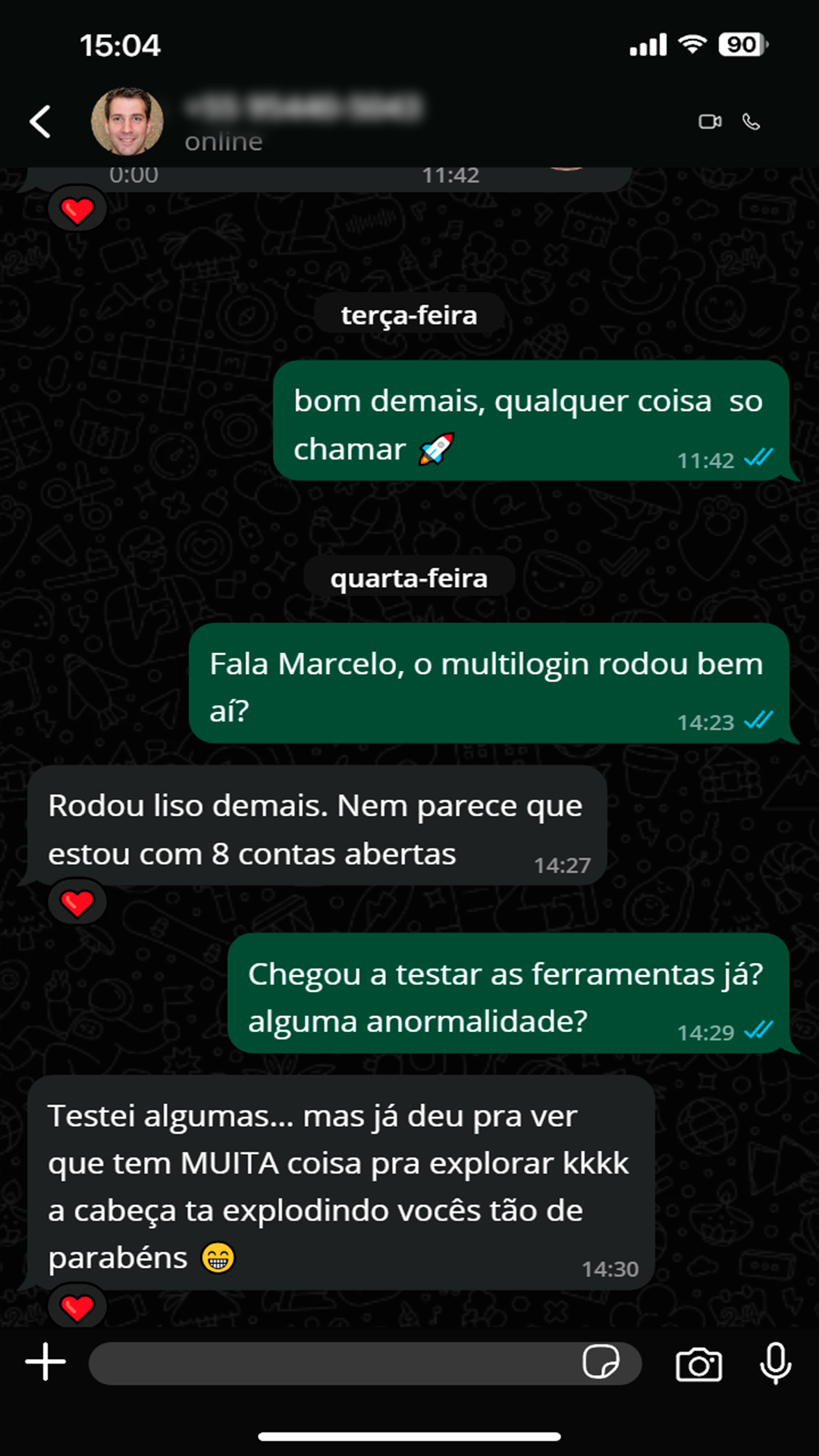Check the Wi-Fi status icon
The height and width of the screenshot is (1456, 819).
coord(692,44)
